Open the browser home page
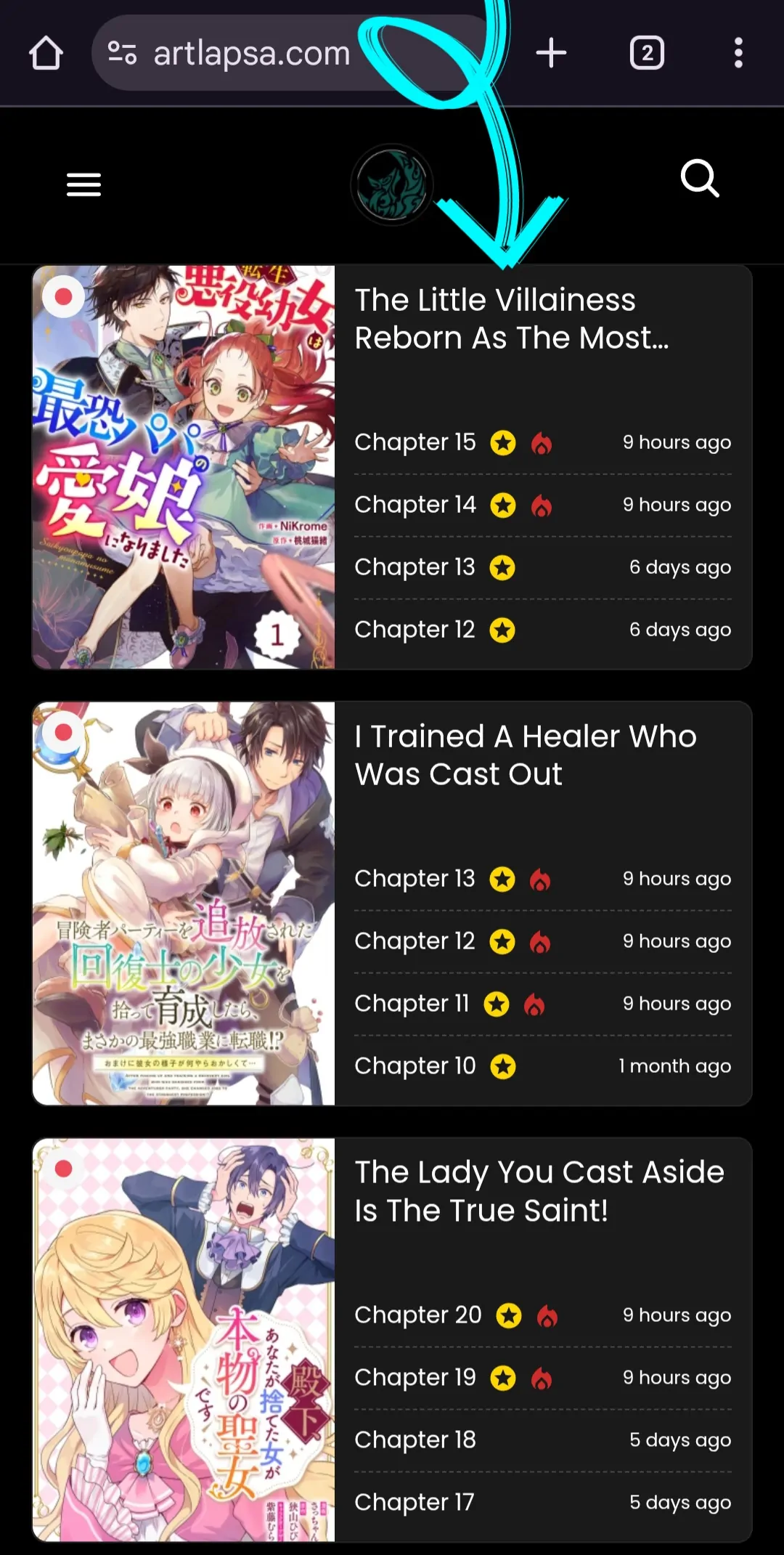This screenshot has height=1555, width=784. (46, 53)
